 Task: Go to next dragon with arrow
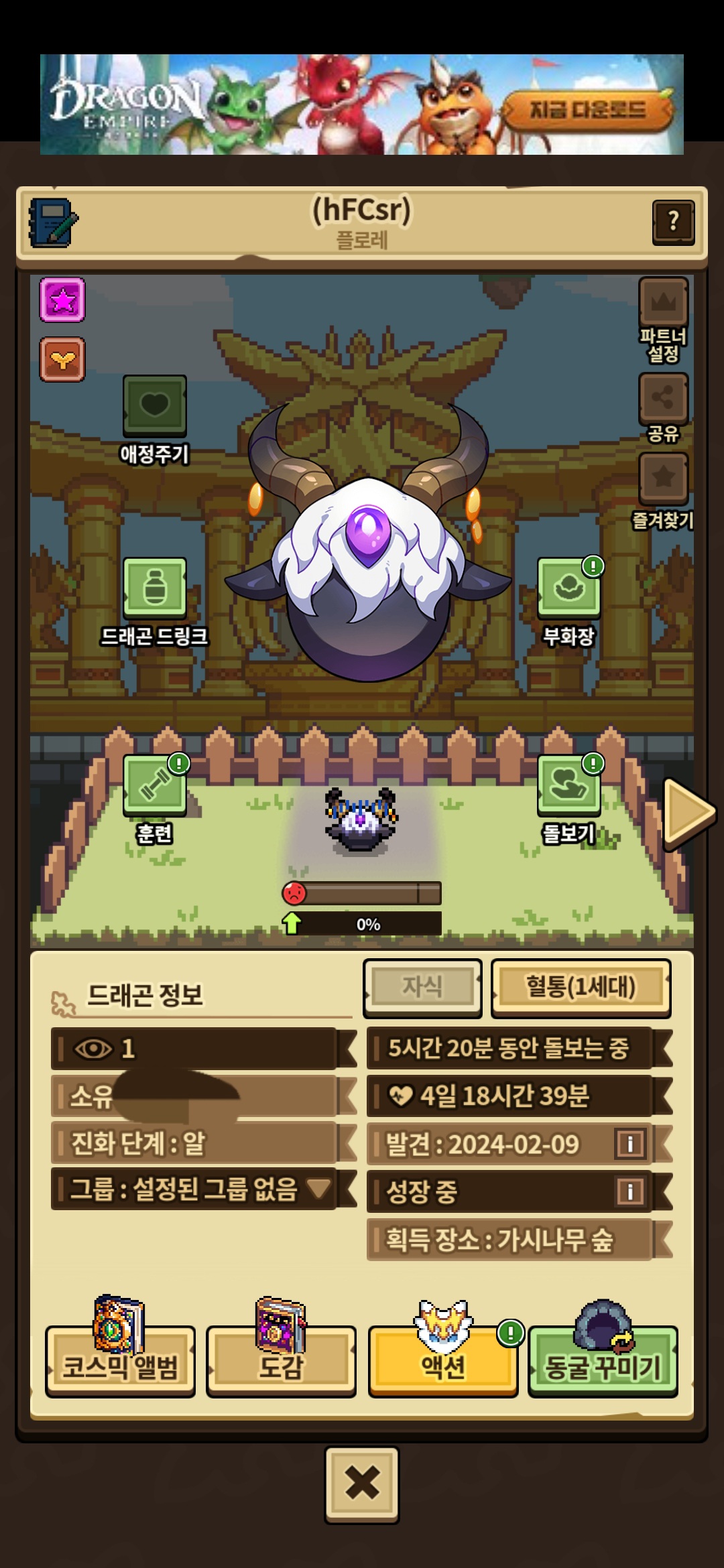click(x=689, y=813)
